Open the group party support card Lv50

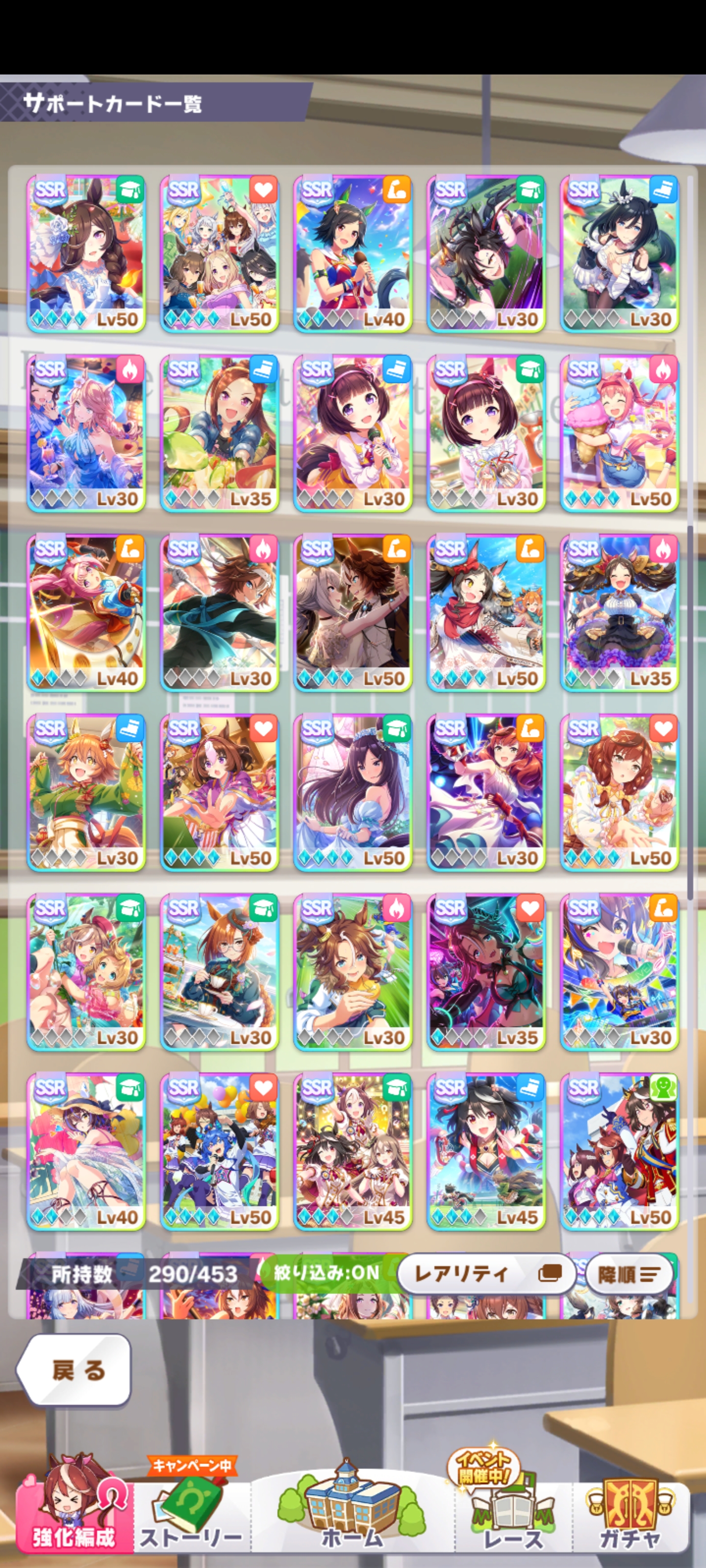tap(219, 253)
